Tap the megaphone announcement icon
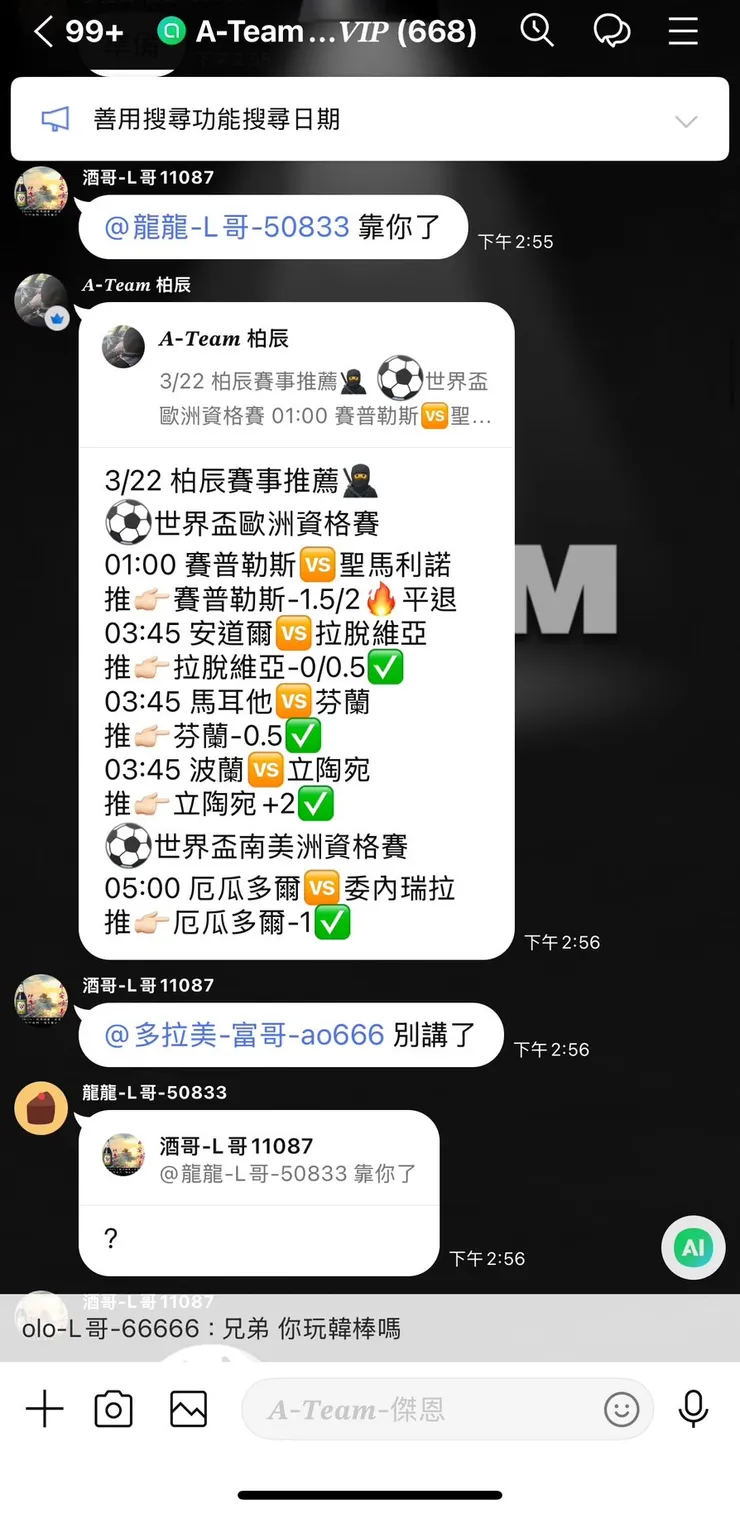The height and width of the screenshot is (1514, 740). (x=54, y=118)
